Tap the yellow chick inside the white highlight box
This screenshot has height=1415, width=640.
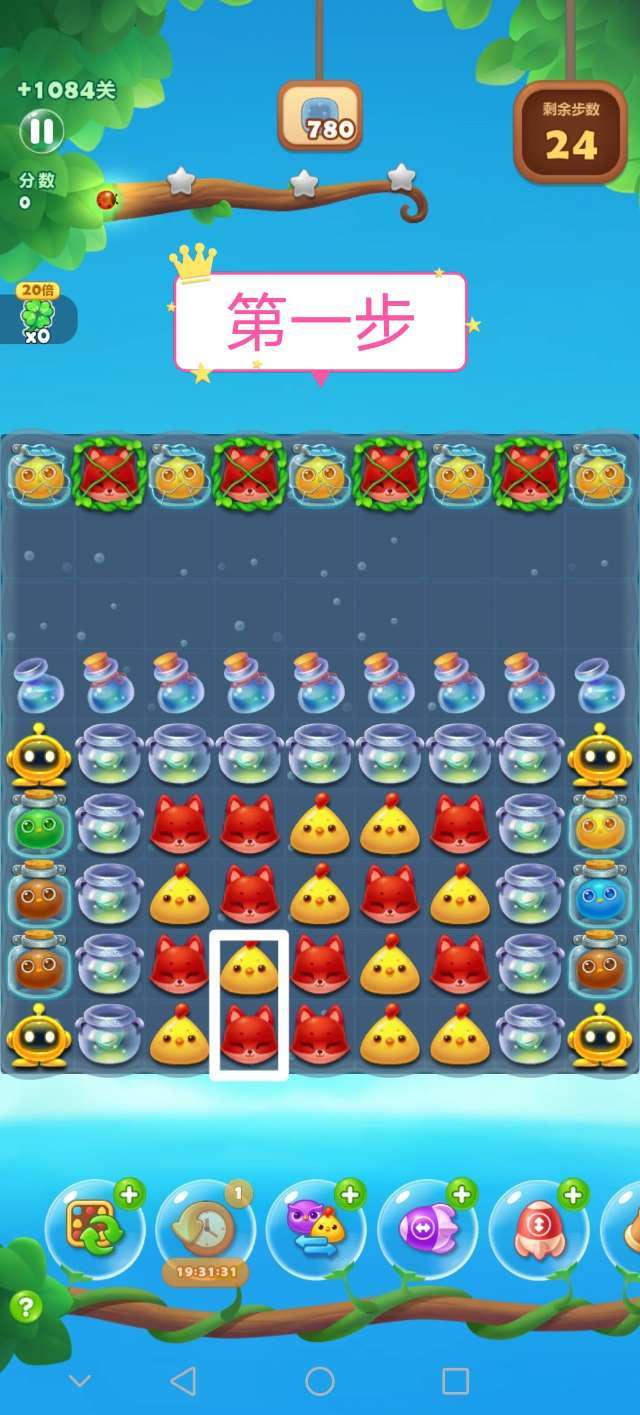(248, 968)
